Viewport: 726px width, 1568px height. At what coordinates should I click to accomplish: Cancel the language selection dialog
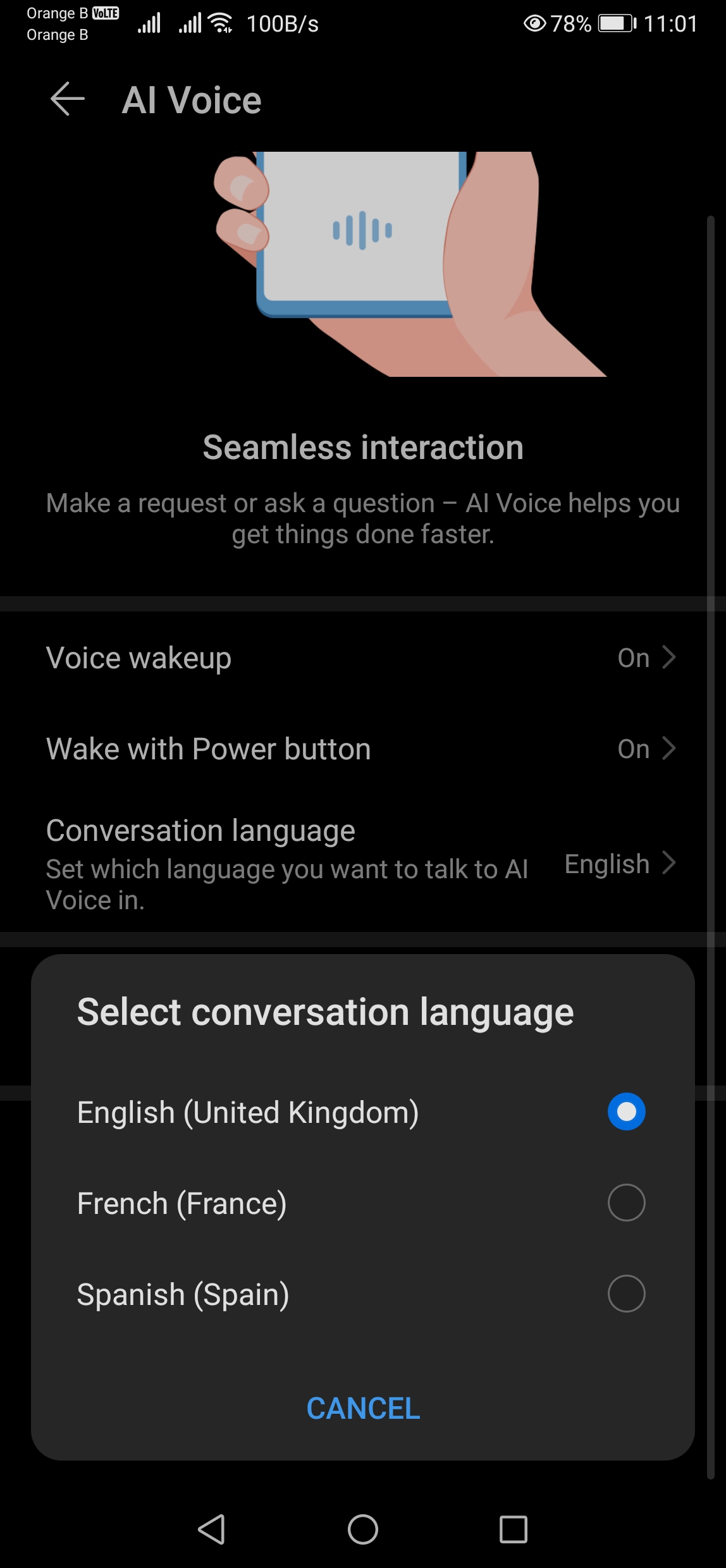pyautogui.click(x=363, y=1409)
